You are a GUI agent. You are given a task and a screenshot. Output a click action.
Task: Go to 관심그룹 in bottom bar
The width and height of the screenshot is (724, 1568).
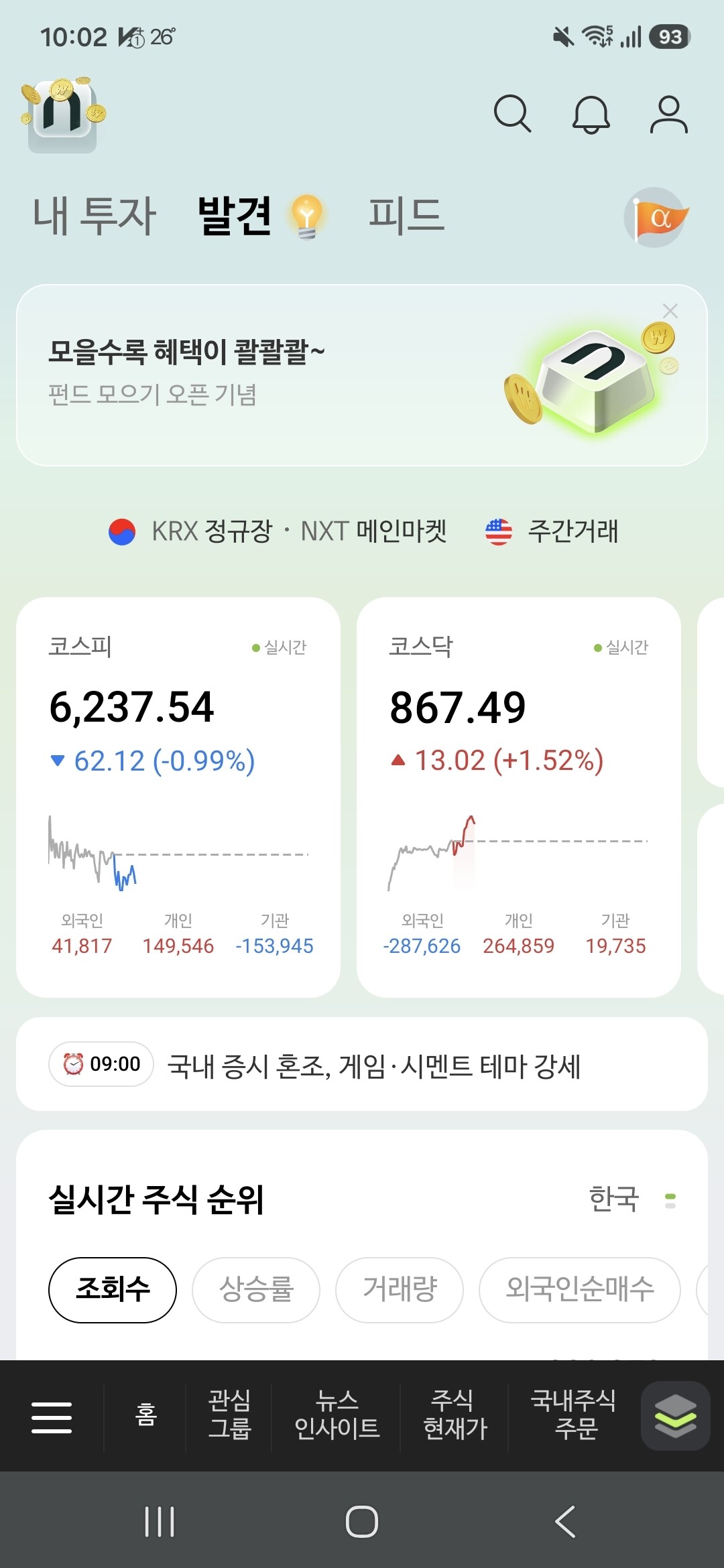click(x=229, y=1415)
